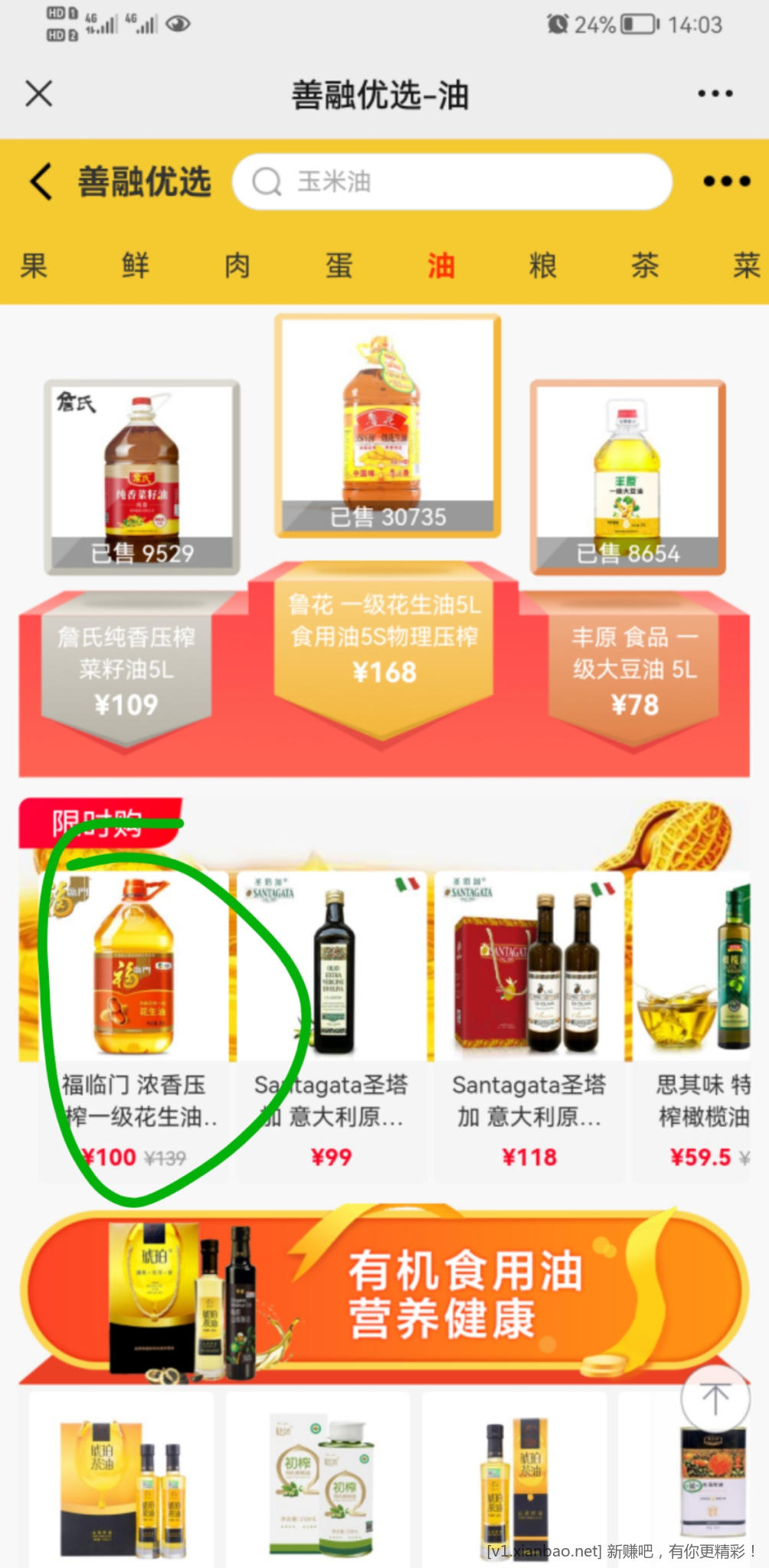View 鲁花一级花生油5L top seller
Viewport: 769px width, 1568px height.
pos(388,426)
